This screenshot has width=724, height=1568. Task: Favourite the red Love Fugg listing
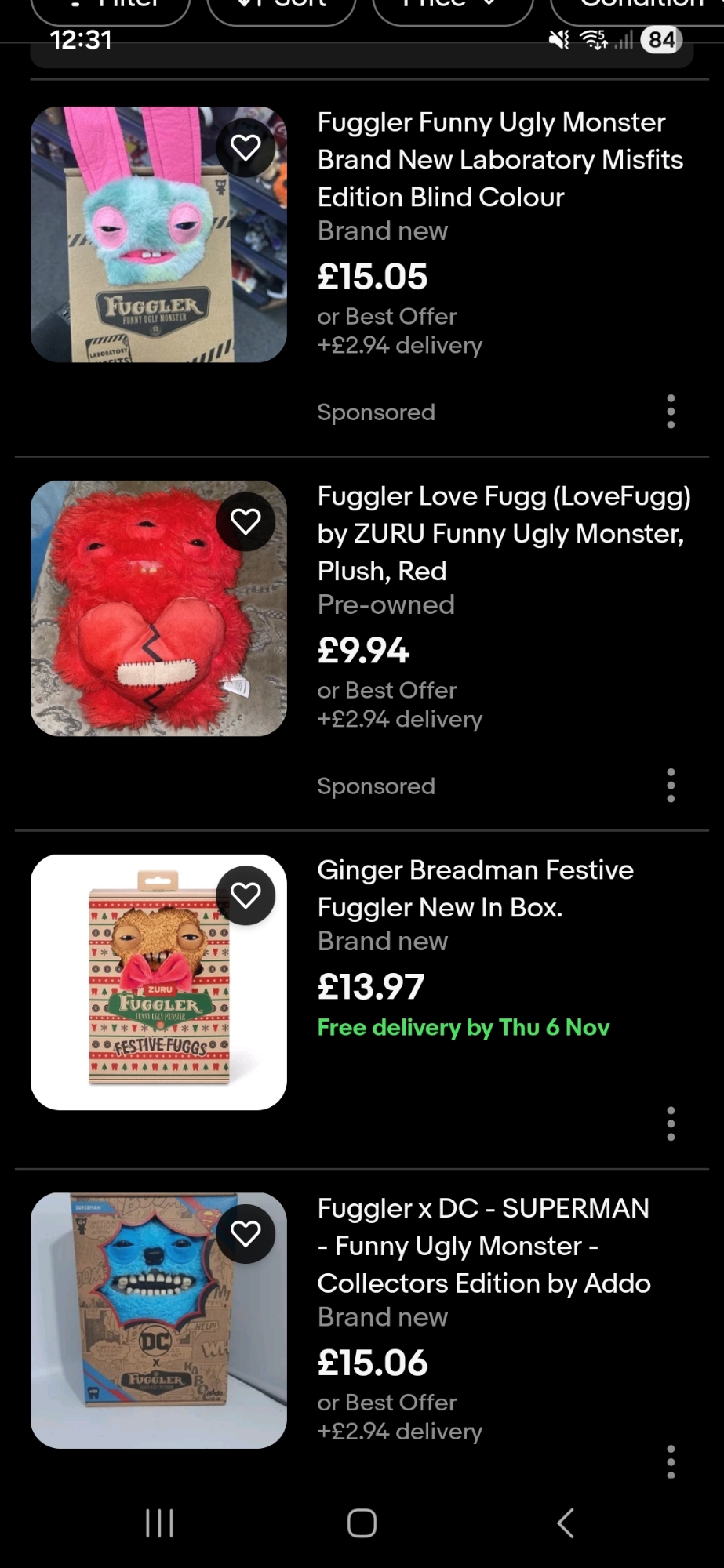[x=246, y=521]
